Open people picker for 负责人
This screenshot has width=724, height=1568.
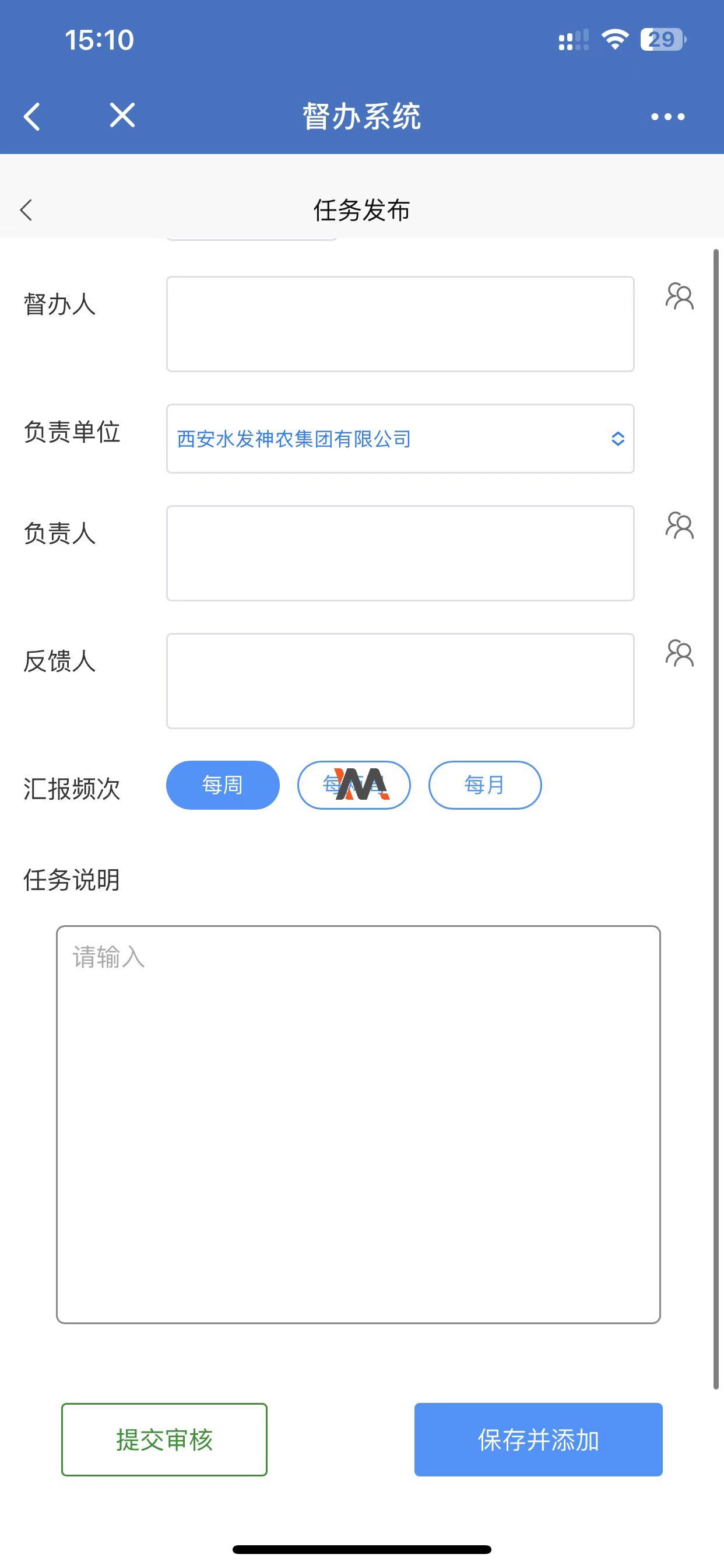click(x=679, y=526)
